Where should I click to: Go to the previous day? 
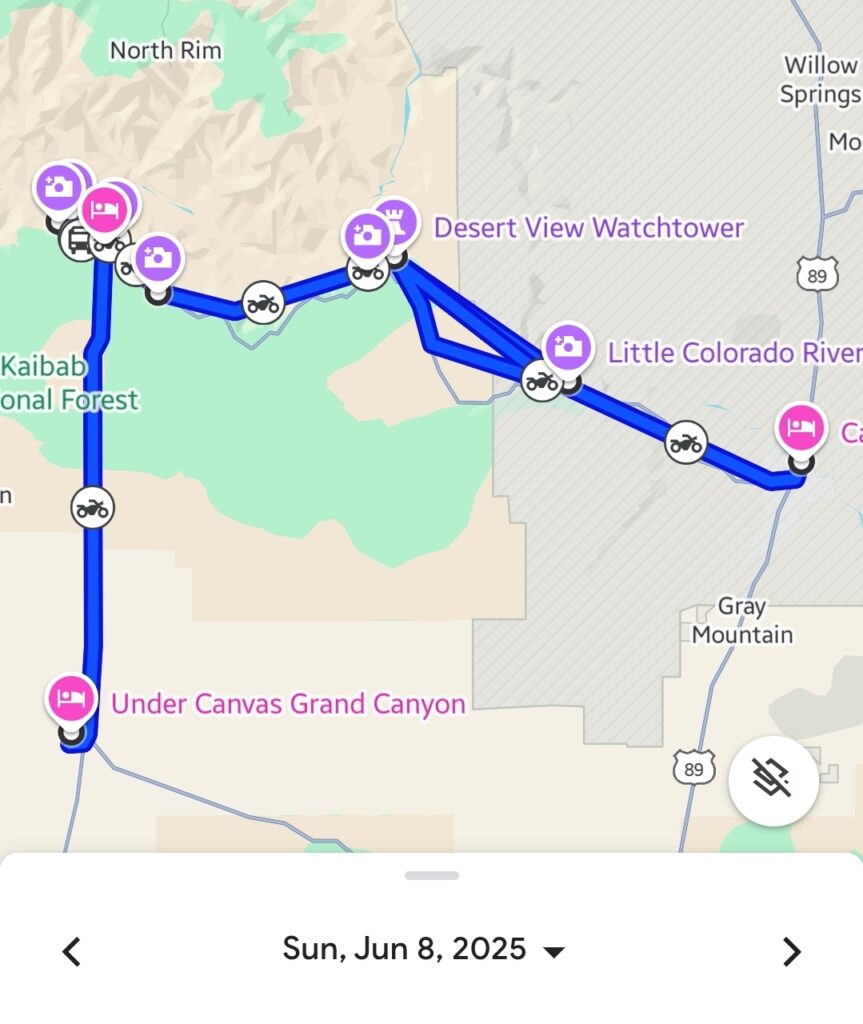coord(71,951)
